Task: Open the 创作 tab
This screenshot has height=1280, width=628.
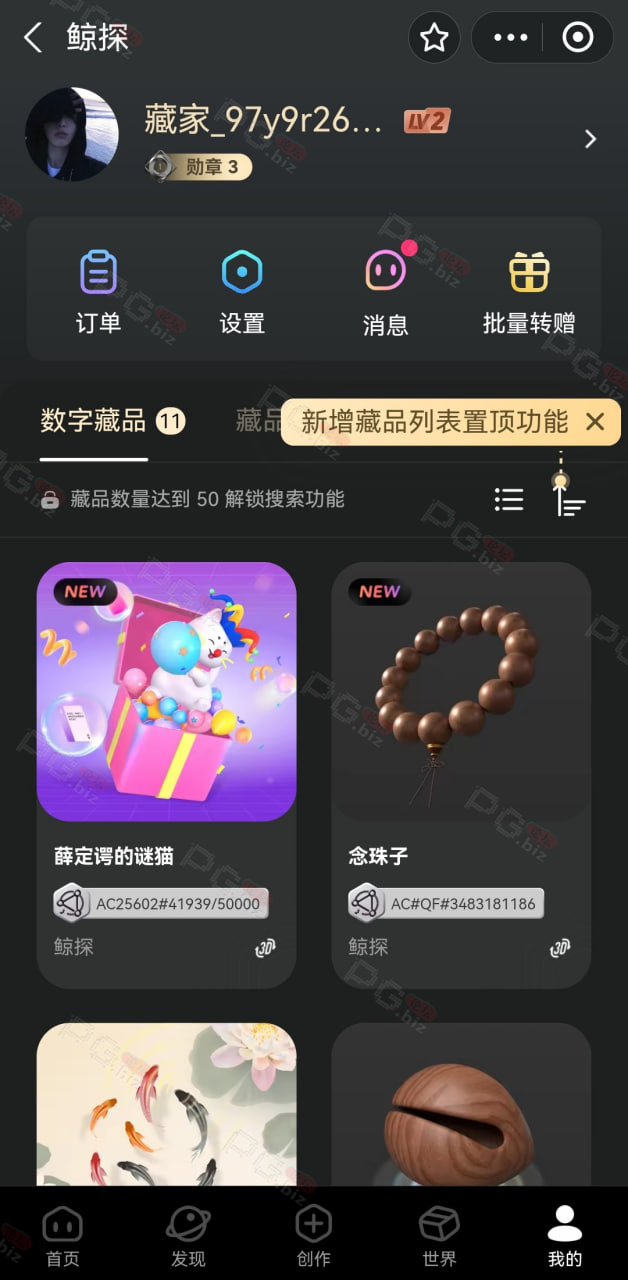Action: coord(314,1236)
